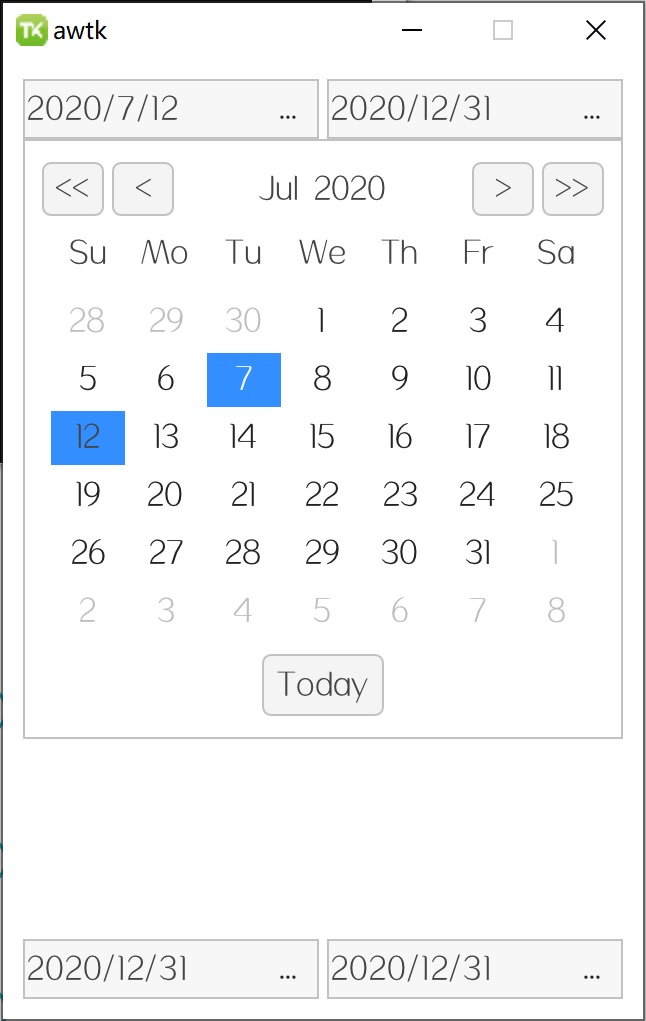
Task: Tap the Today button
Action: click(x=323, y=685)
